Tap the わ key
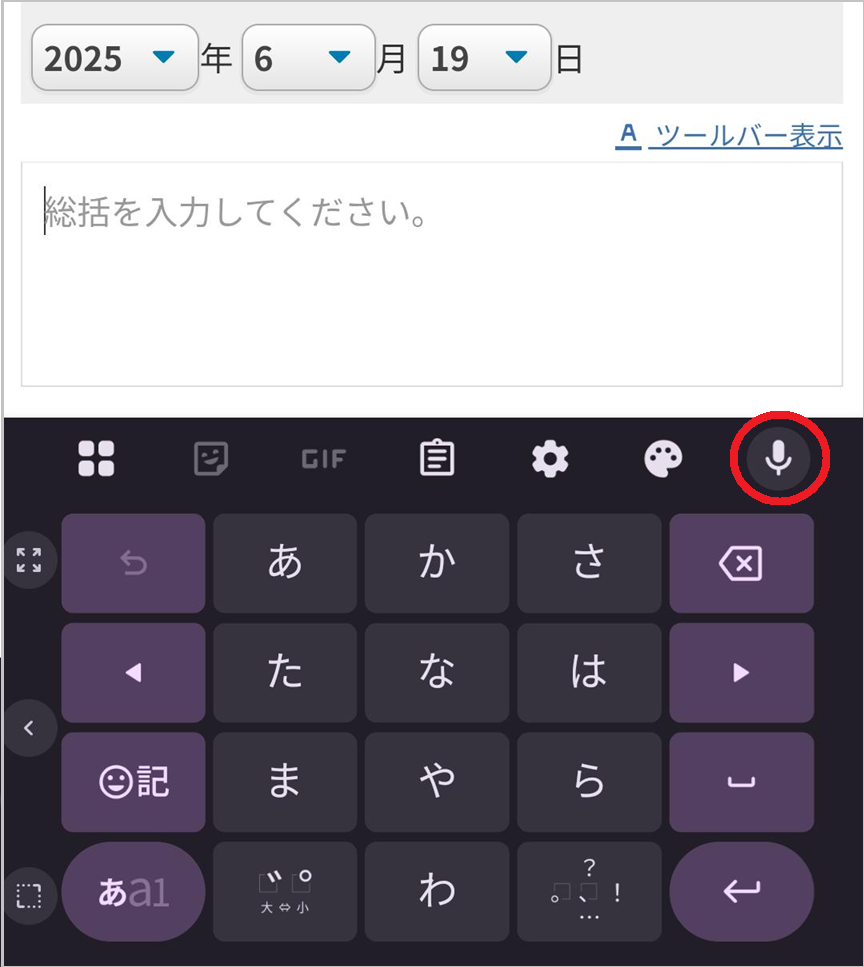 [x=437, y=891]
